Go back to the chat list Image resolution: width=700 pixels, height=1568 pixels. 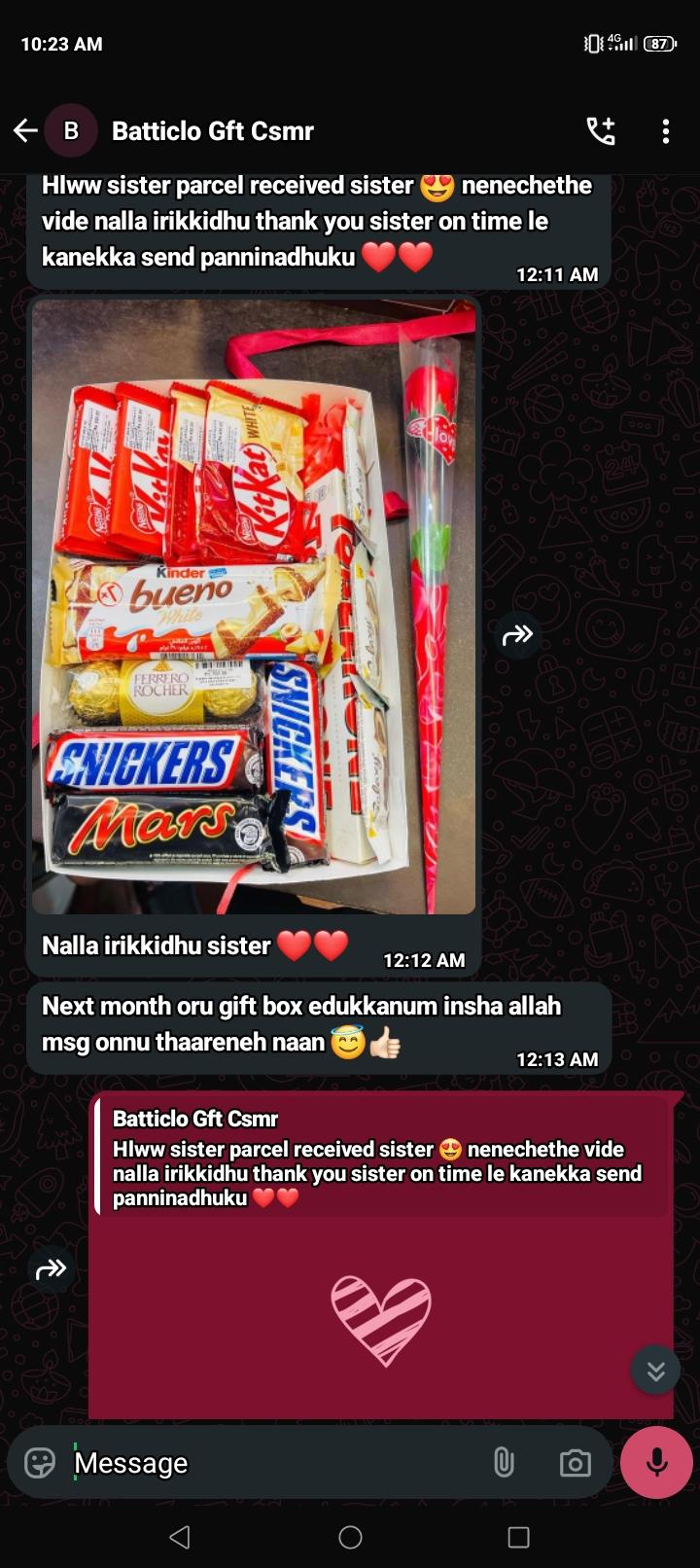(x=26, y=130)
